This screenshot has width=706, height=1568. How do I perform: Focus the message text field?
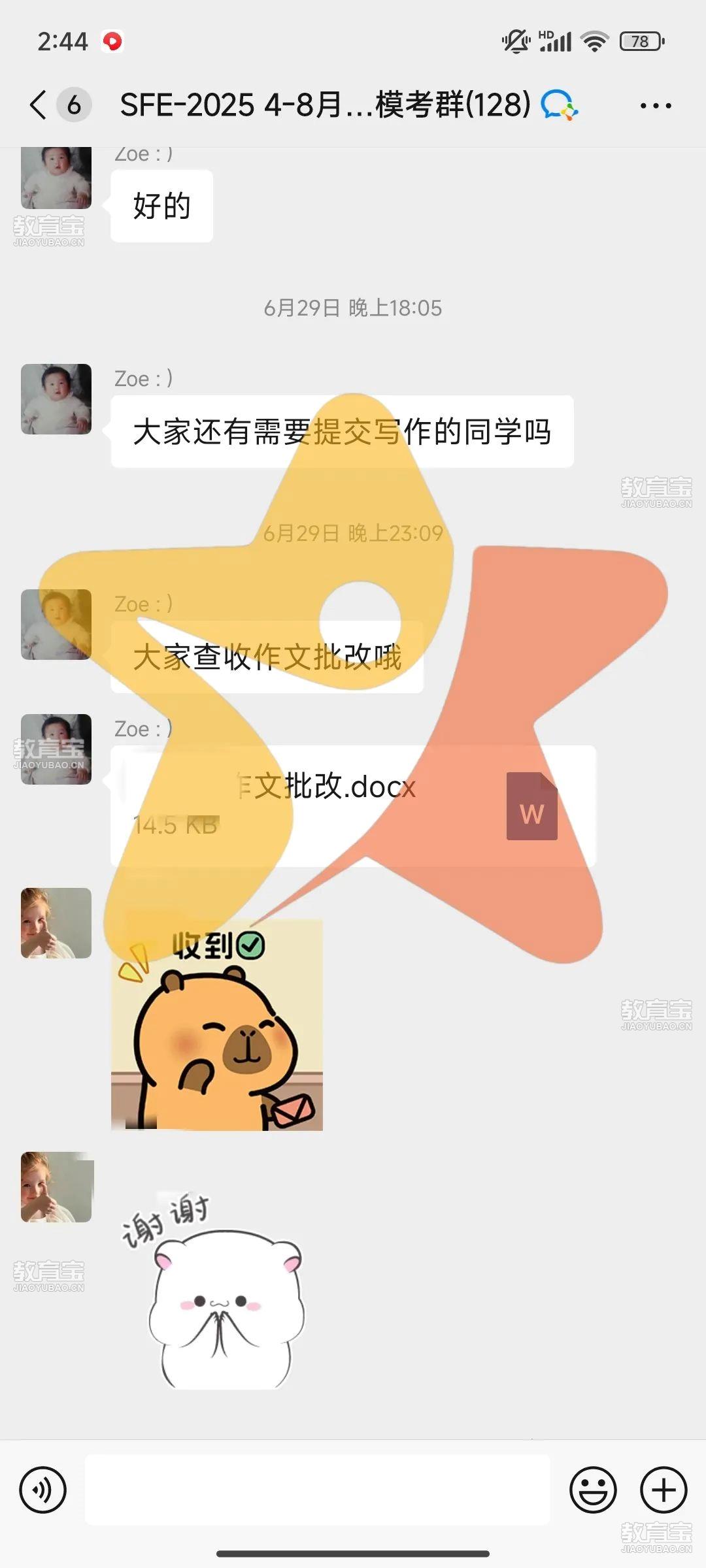pos(318,1490)
